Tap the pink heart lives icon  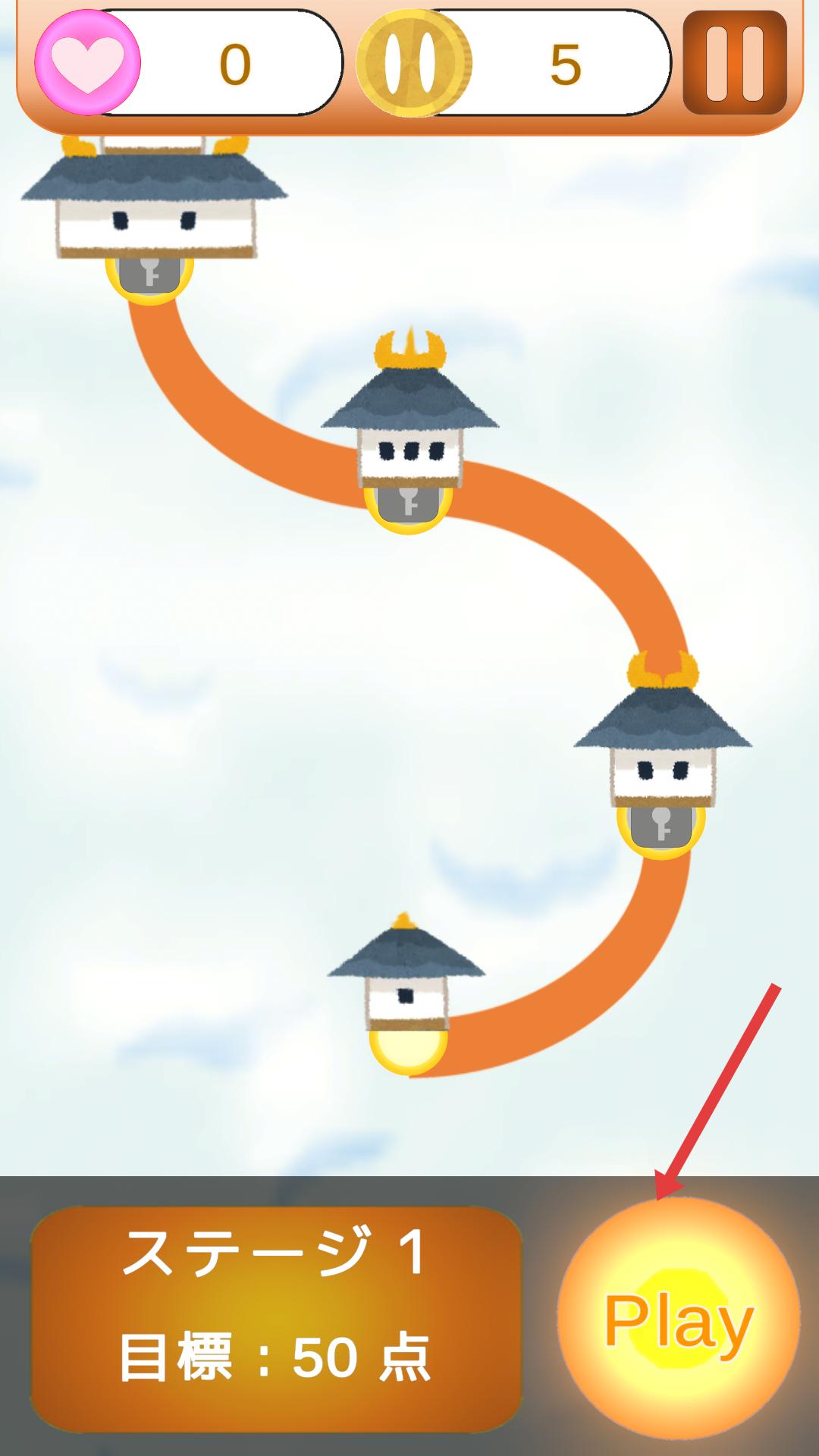tap(87, 63)
